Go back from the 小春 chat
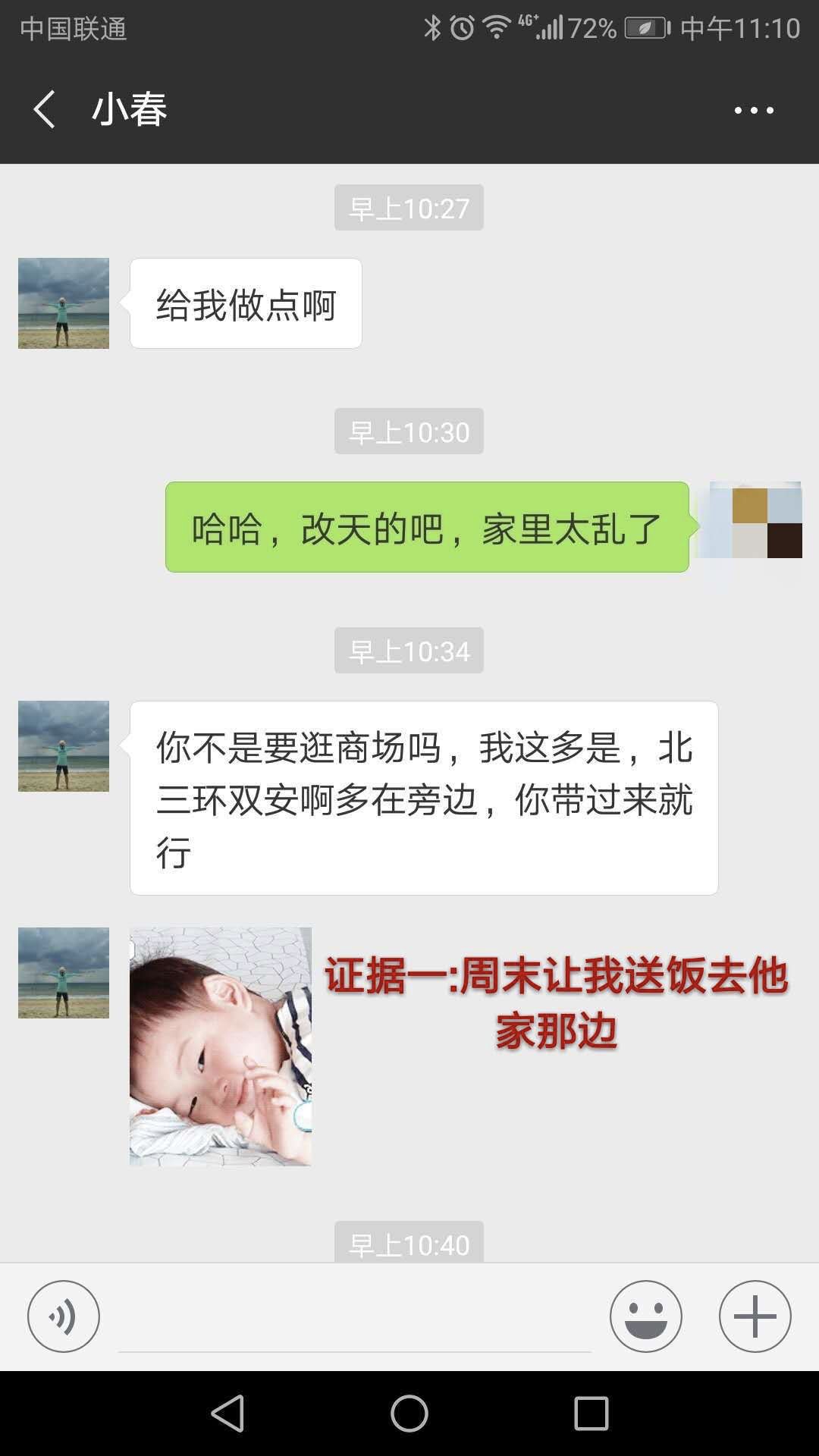This screenshot has width=819, height=1456. tap(44, 110)
